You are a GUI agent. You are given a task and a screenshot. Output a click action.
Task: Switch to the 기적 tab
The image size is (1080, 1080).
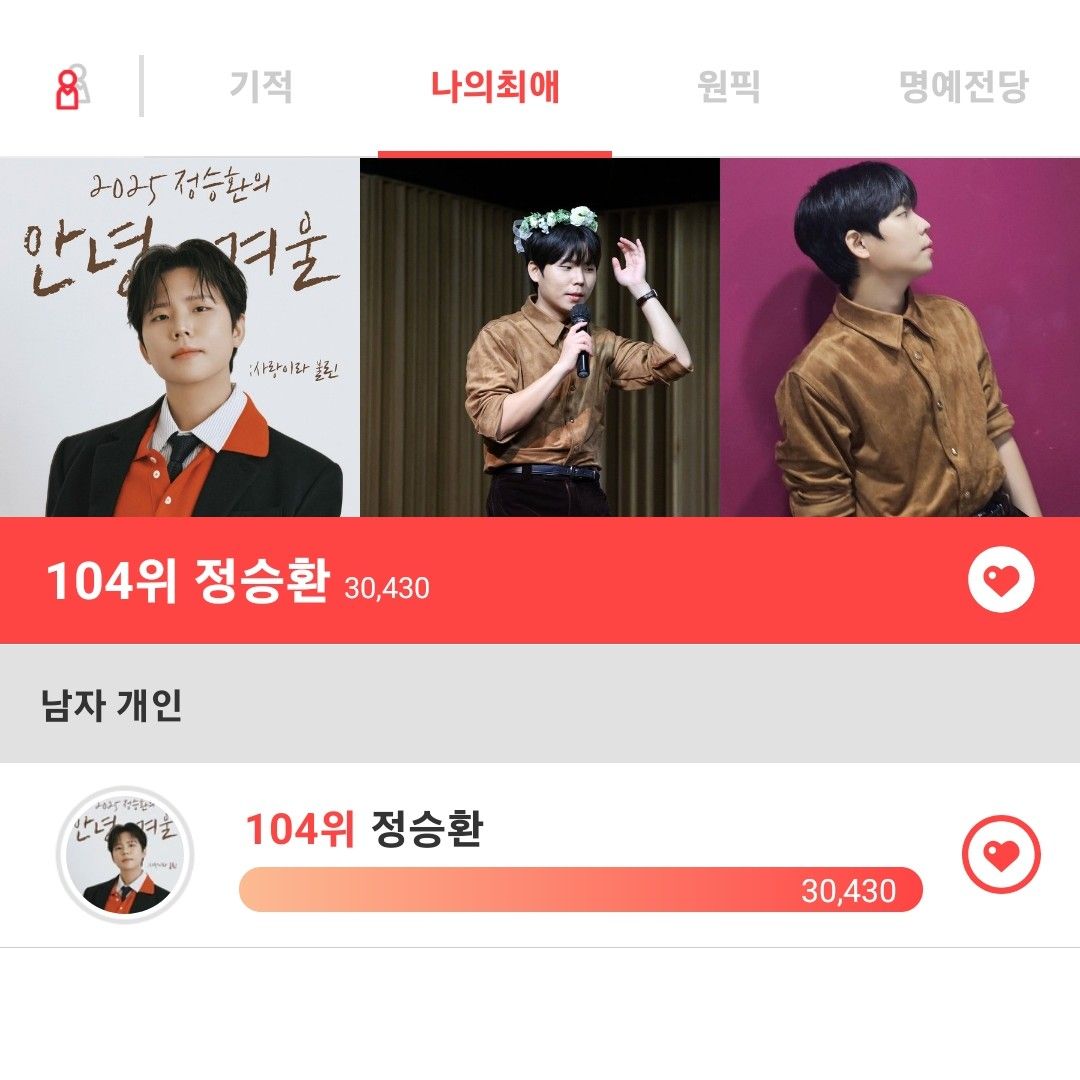[261, 87]
